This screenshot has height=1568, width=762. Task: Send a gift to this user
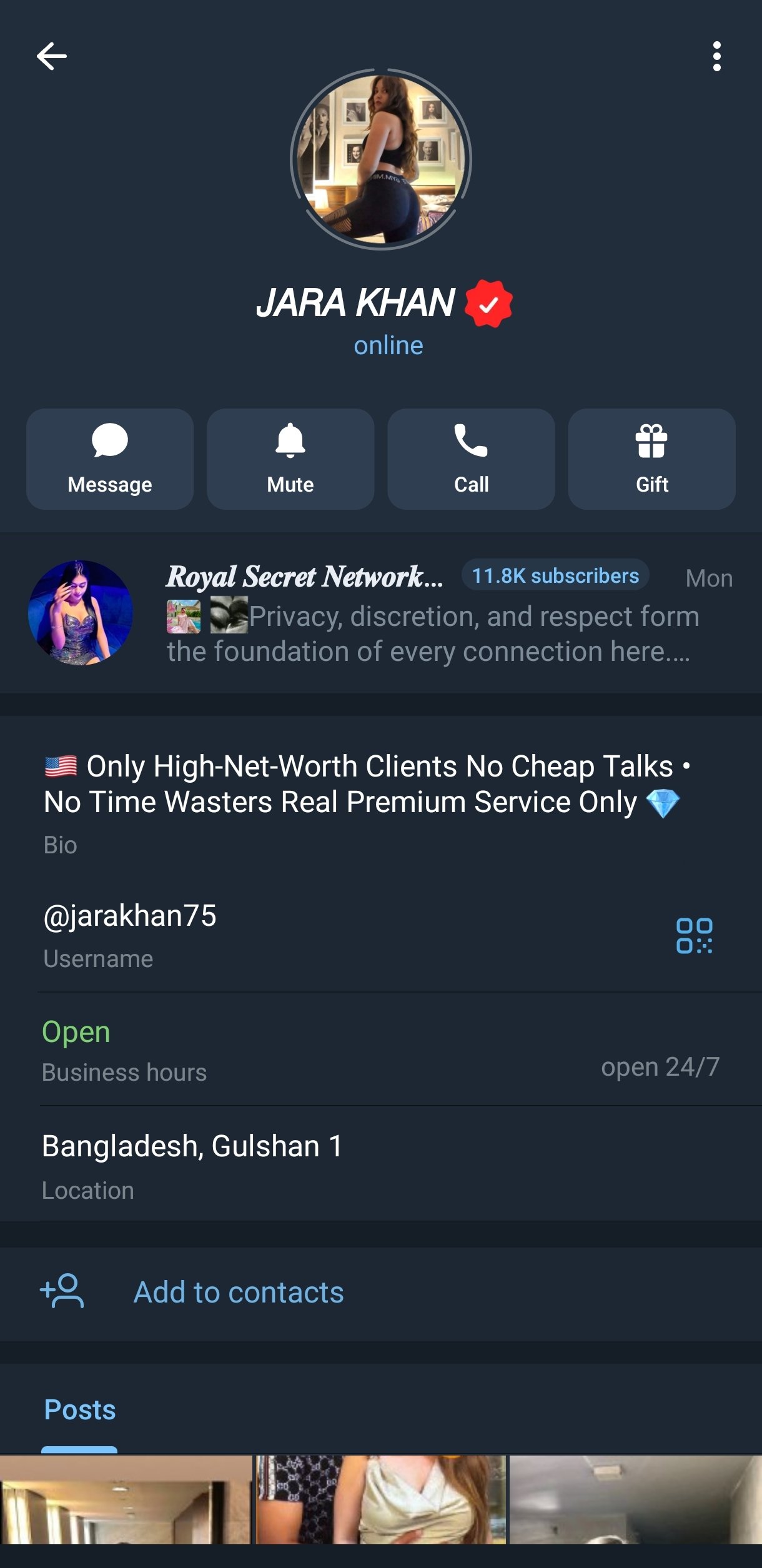pyautogui.click(x=651, y=459)
